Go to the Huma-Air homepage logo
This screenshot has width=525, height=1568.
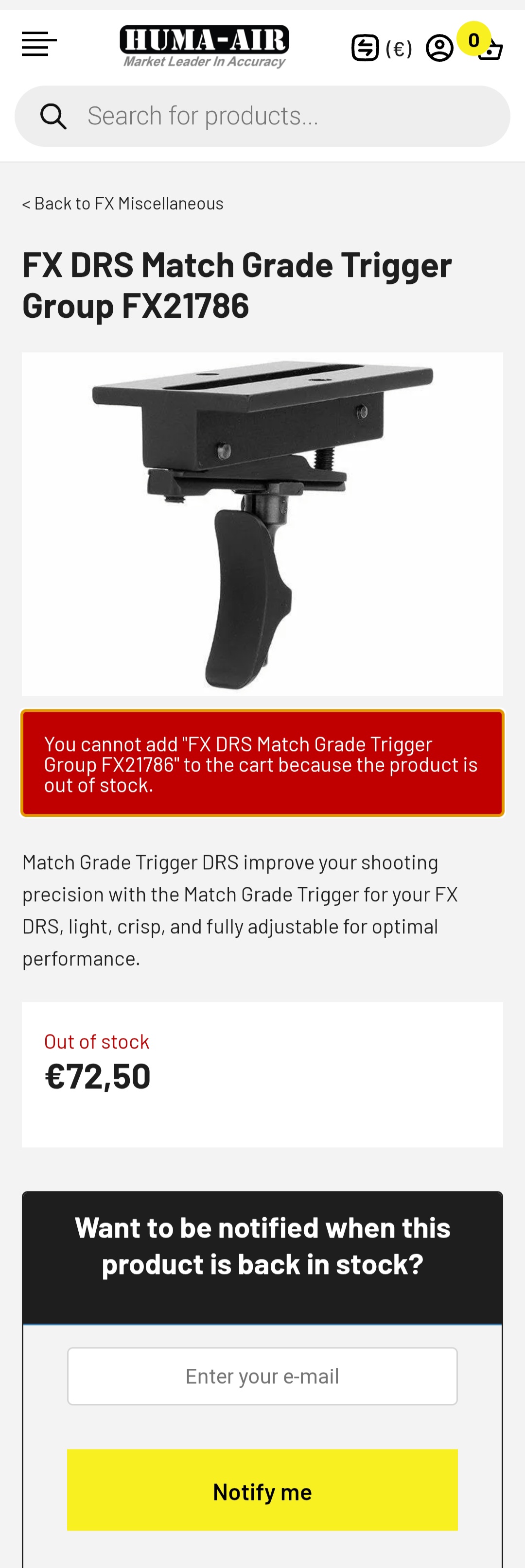point(204,46)
